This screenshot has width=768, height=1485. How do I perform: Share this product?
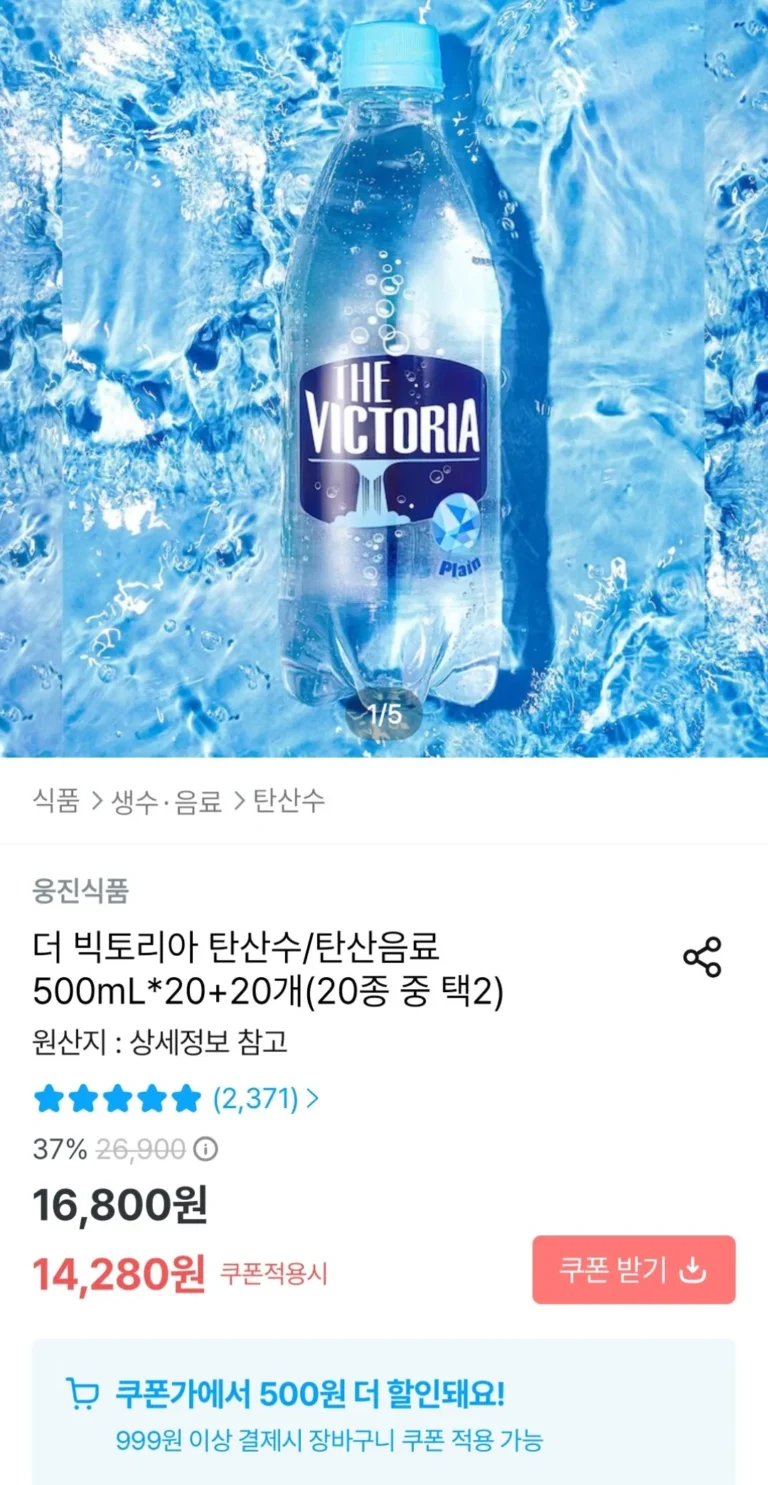(x=702, y=957)
